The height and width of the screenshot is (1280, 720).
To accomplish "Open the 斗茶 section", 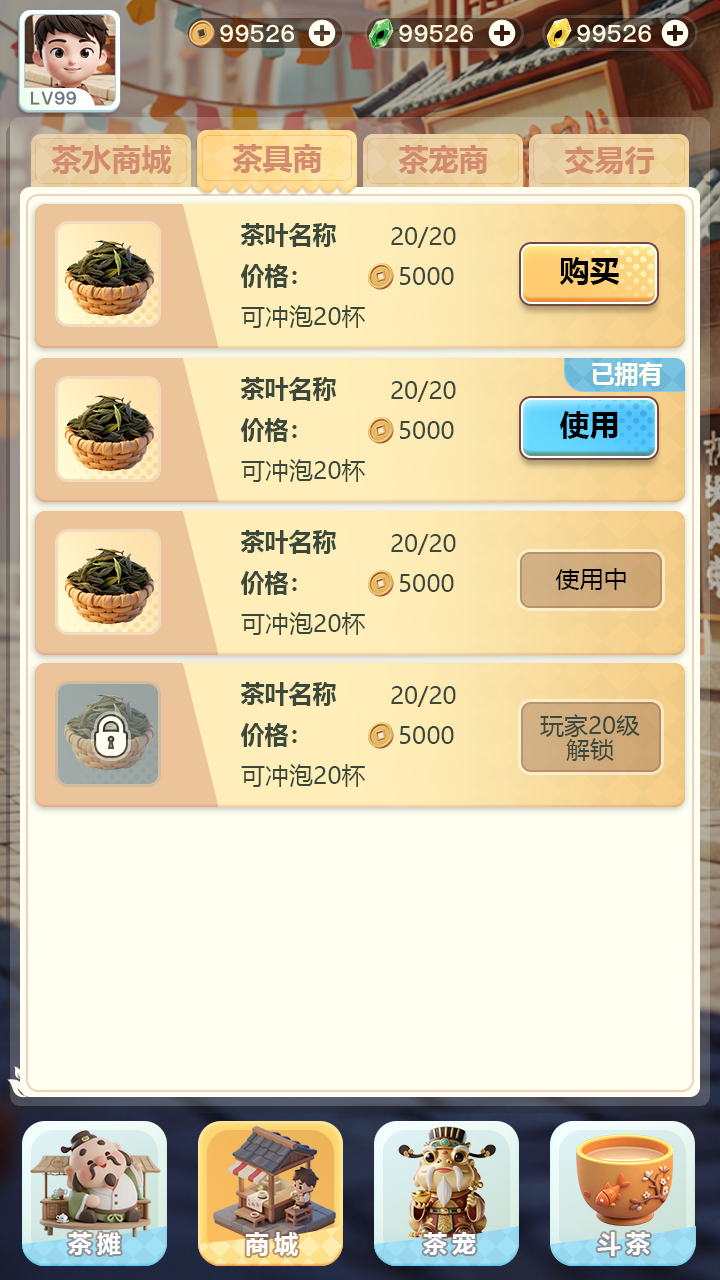I will coord(622,1192).
